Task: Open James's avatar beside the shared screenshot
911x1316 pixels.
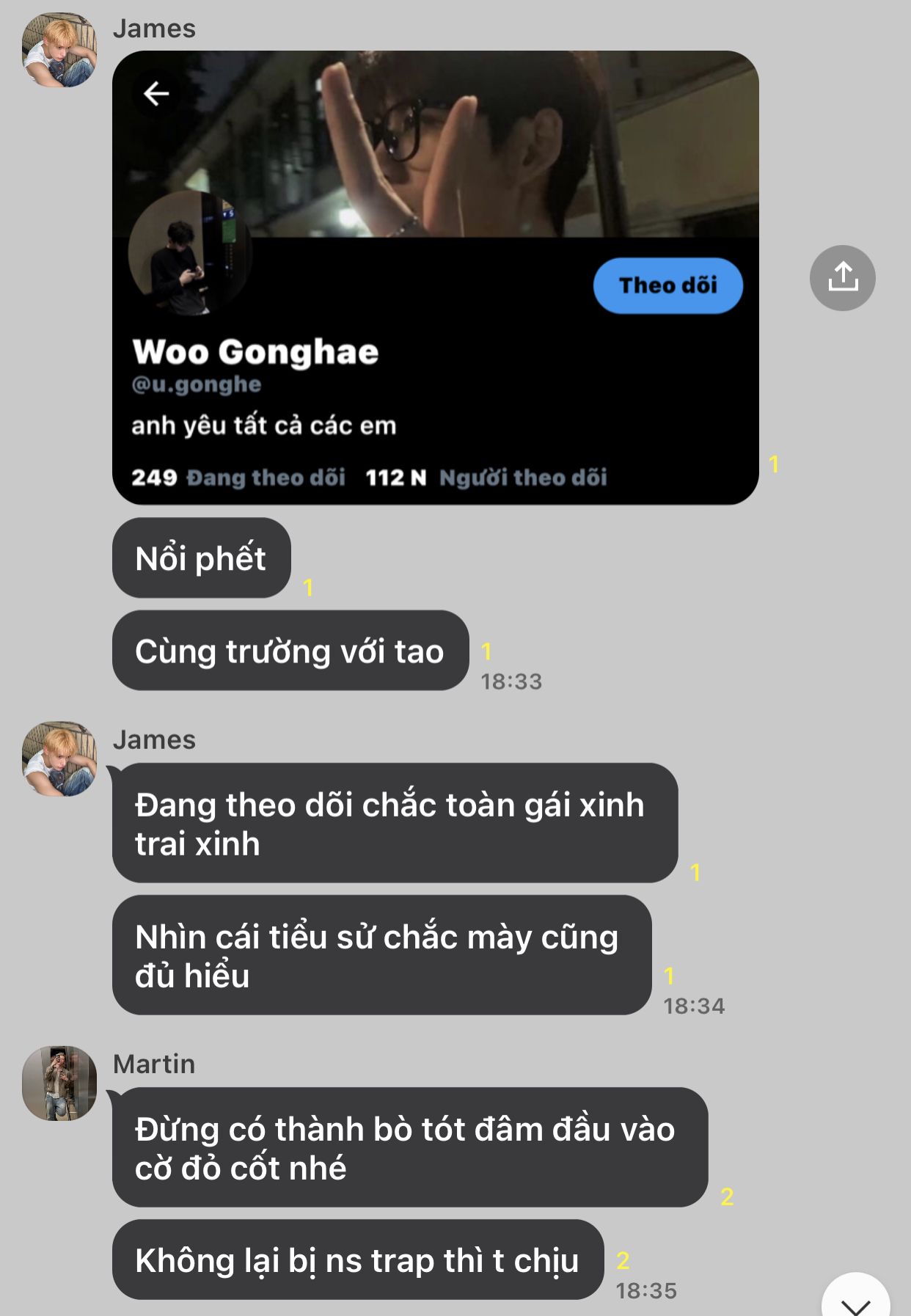Action: point(59,50)
